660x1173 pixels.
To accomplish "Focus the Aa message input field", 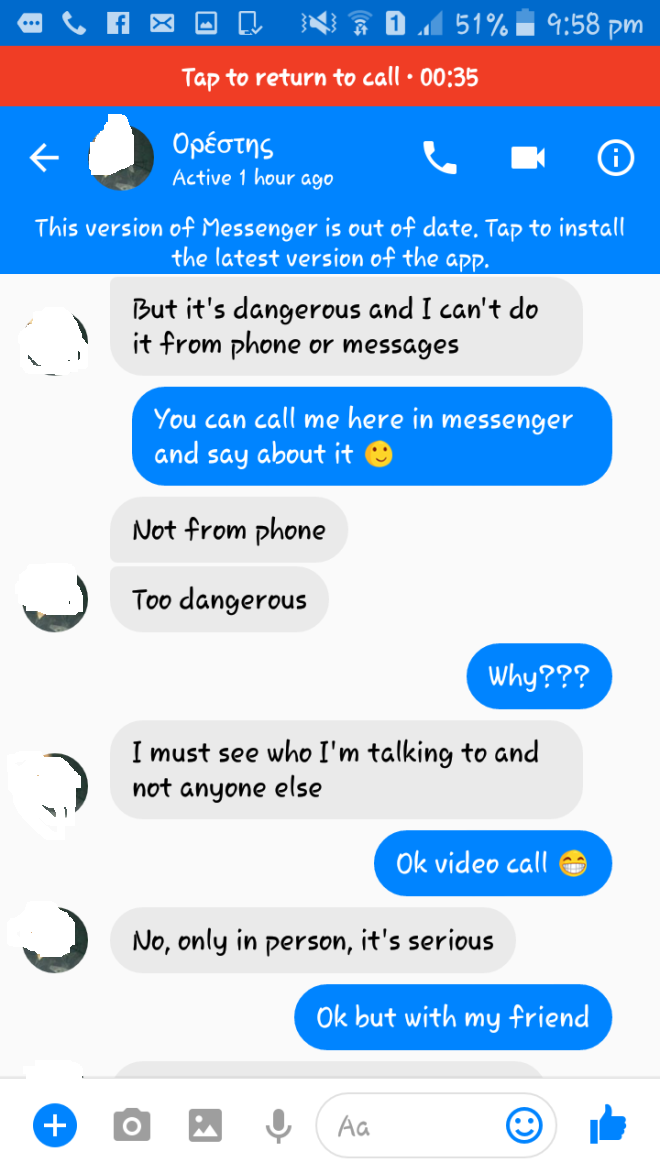I will 410,1127.
